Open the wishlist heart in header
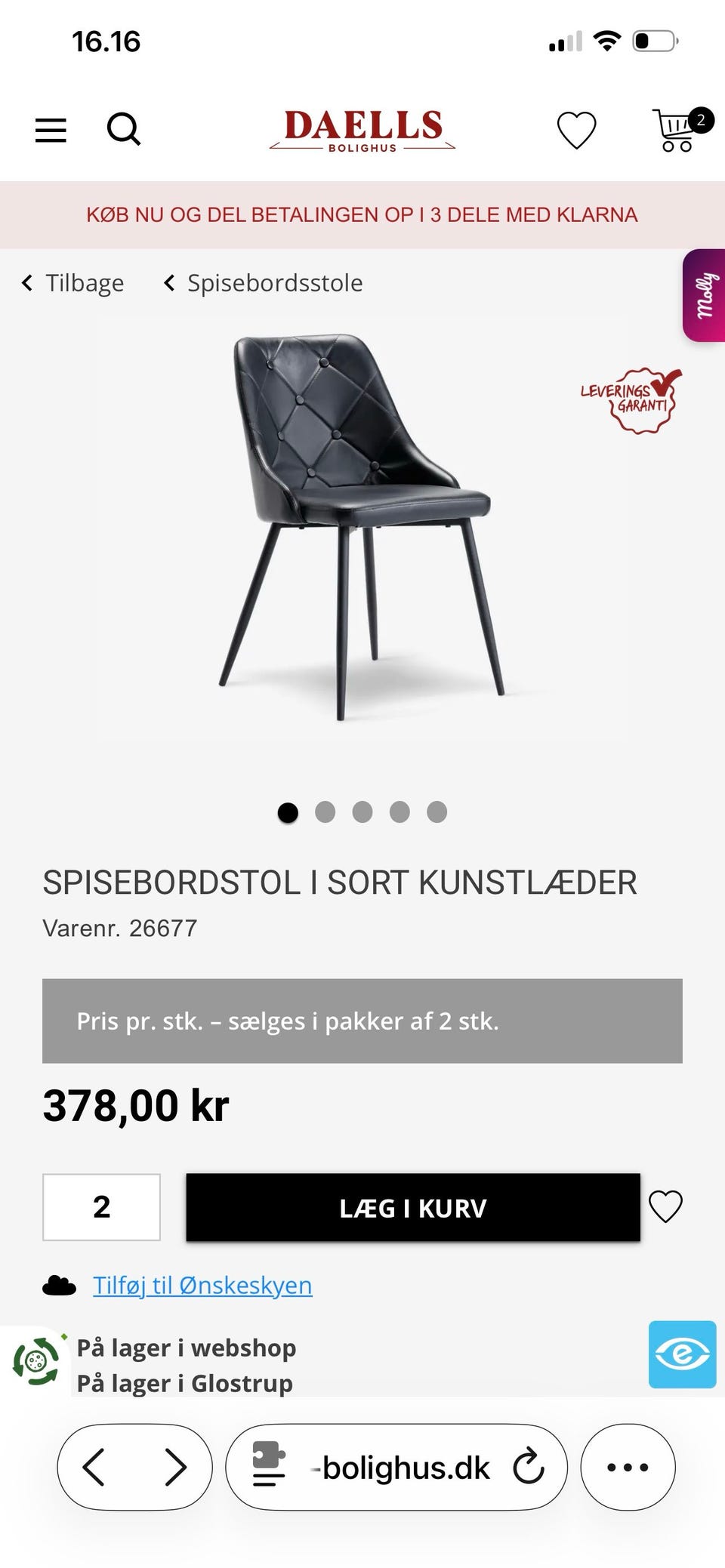Image resolution: width=725 pixels, height=1568 pixels. [576, 130]
